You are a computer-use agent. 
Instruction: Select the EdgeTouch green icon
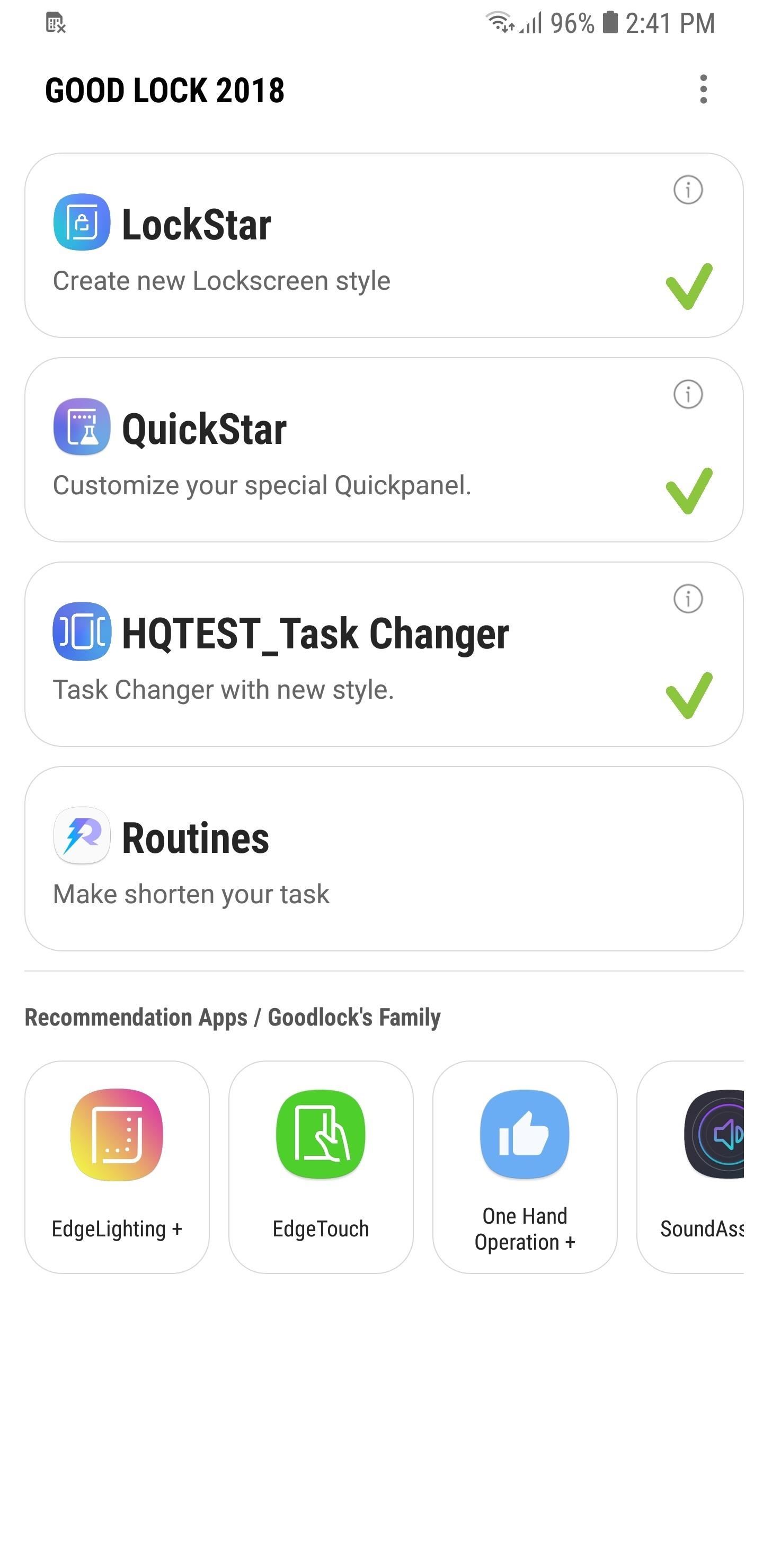coord(321,1135)
